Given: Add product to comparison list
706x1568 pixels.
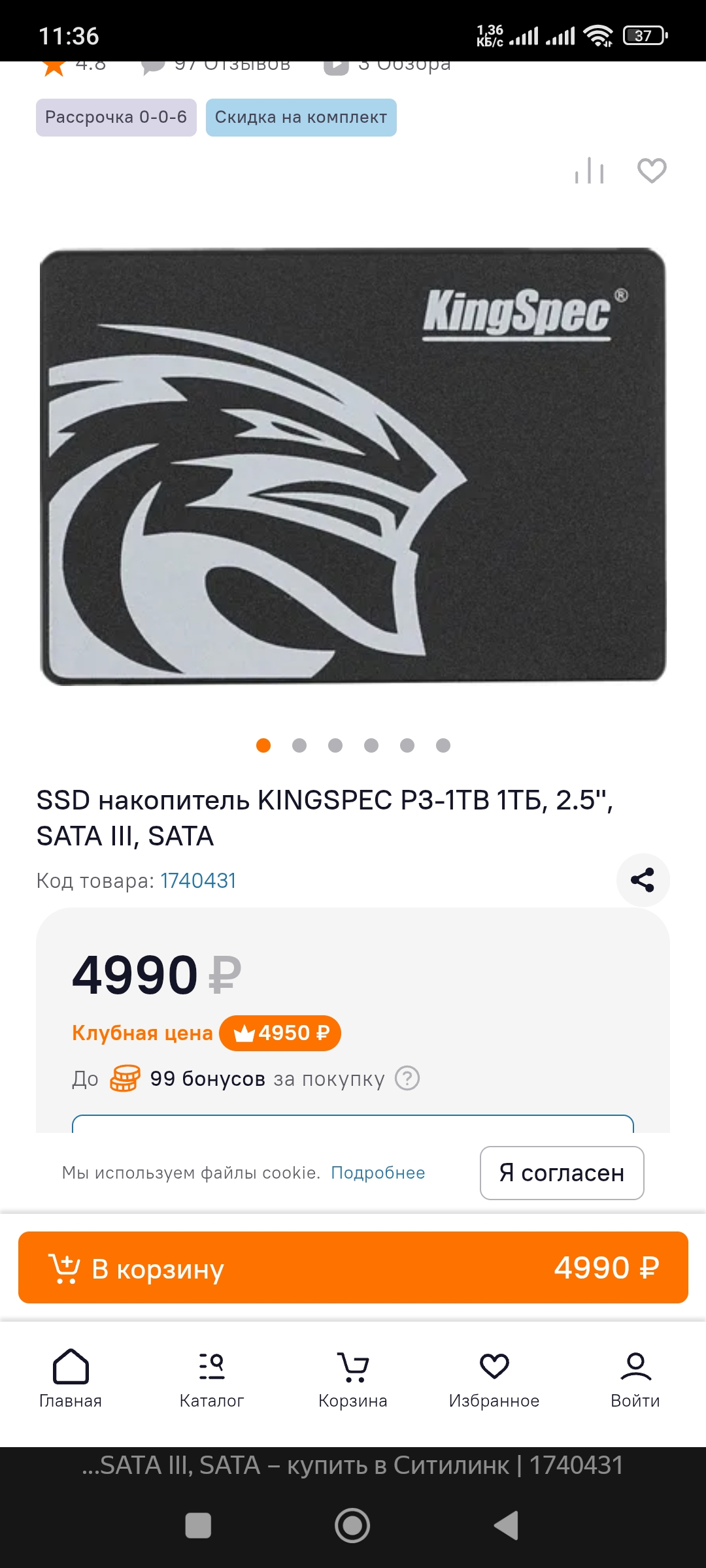Looking at the screenshot, I should [589, 171].
